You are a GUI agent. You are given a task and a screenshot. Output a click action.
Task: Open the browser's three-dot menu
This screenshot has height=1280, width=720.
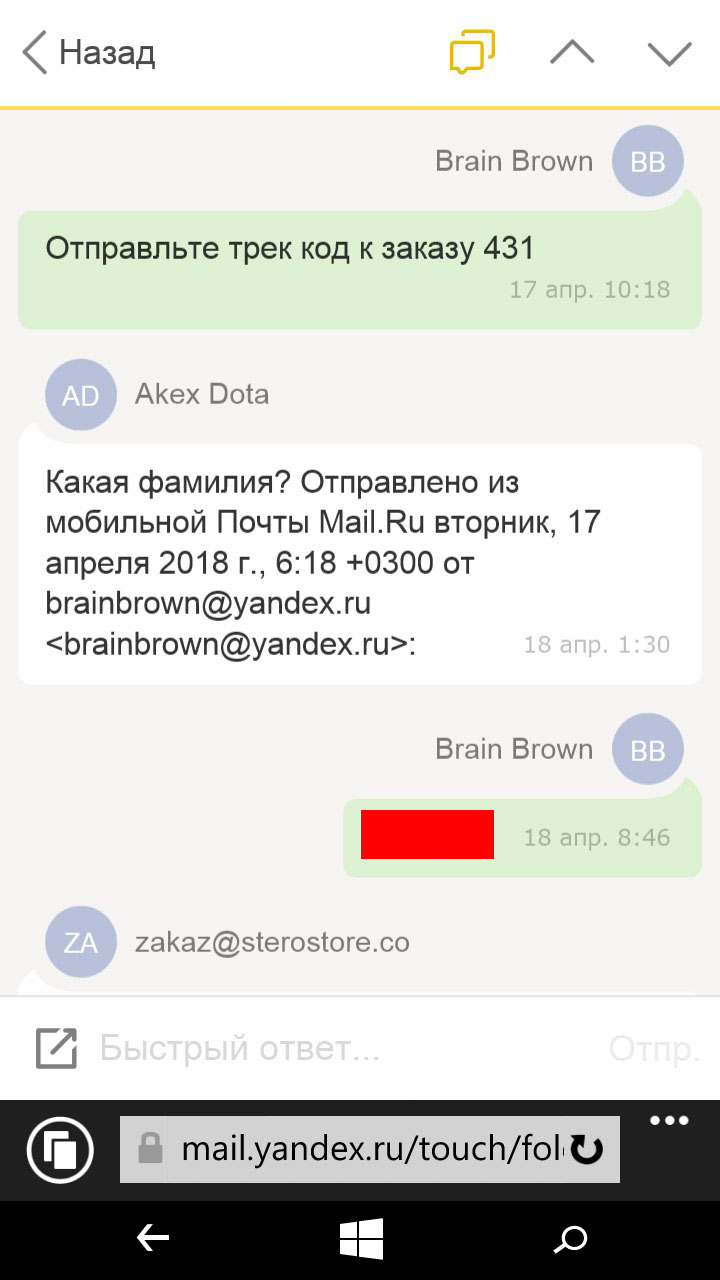click(669, 1121)
